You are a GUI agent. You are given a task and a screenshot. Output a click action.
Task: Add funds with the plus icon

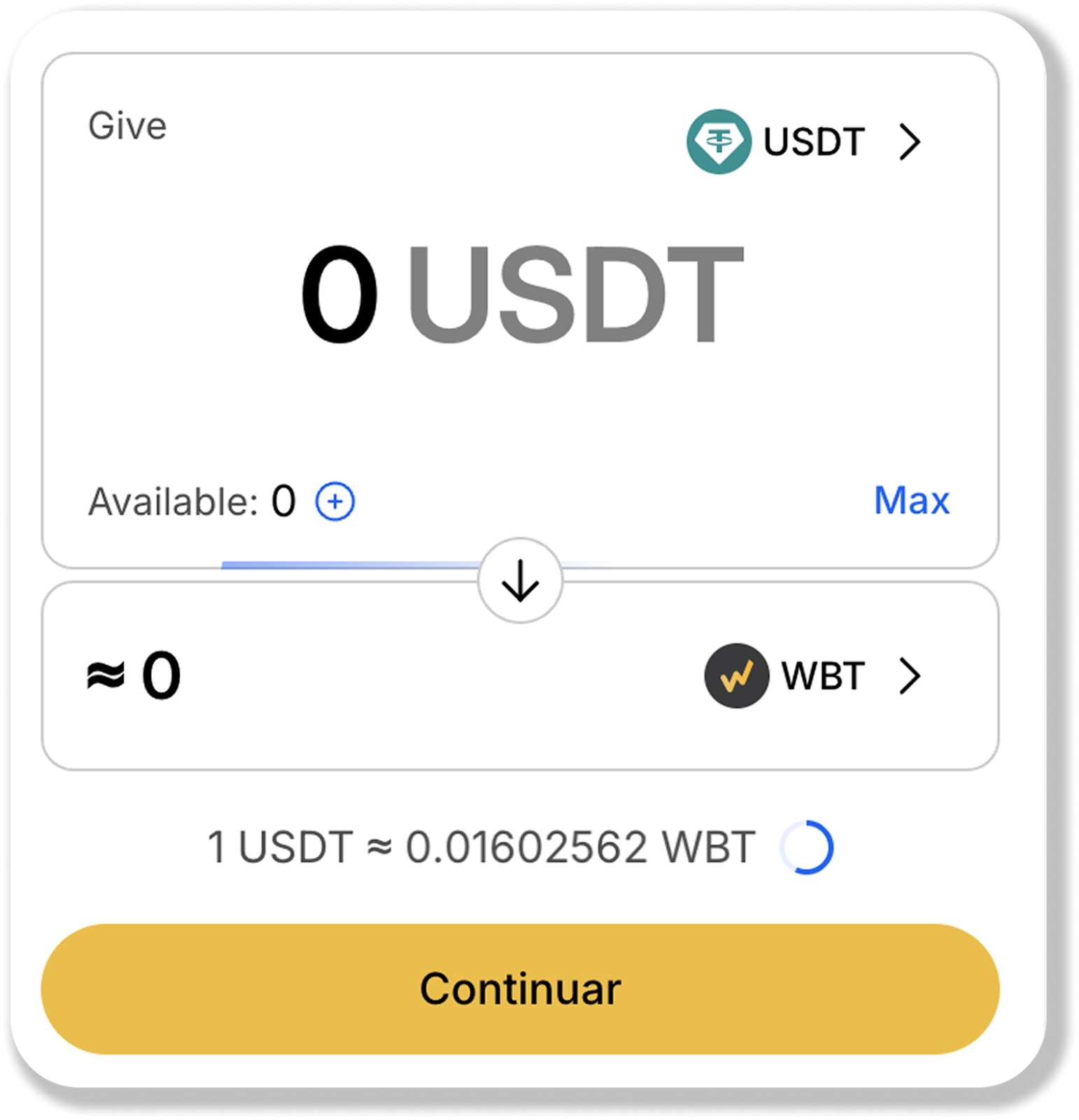coord(335,502)
